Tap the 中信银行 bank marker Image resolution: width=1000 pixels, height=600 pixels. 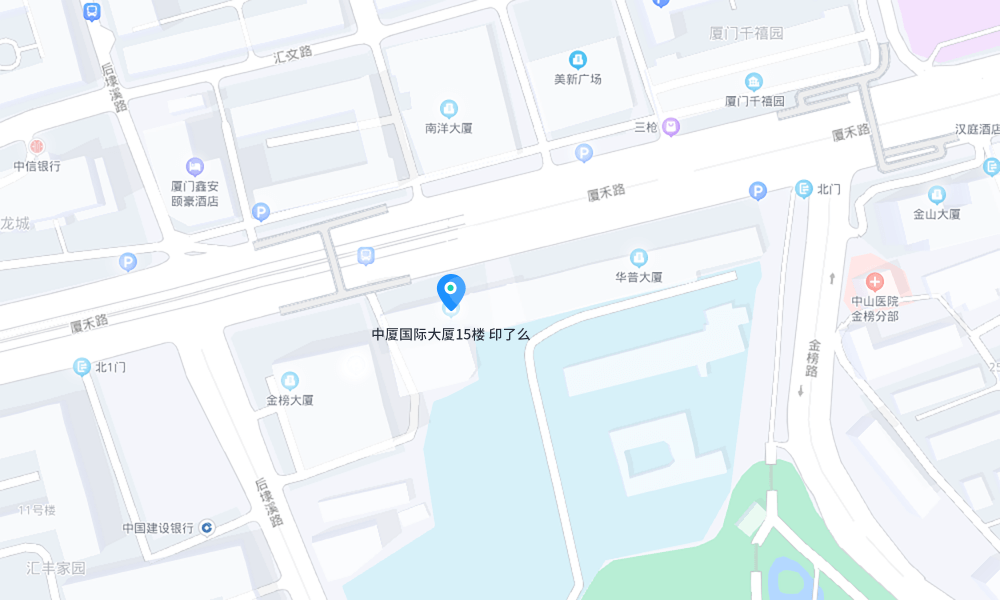37,147
